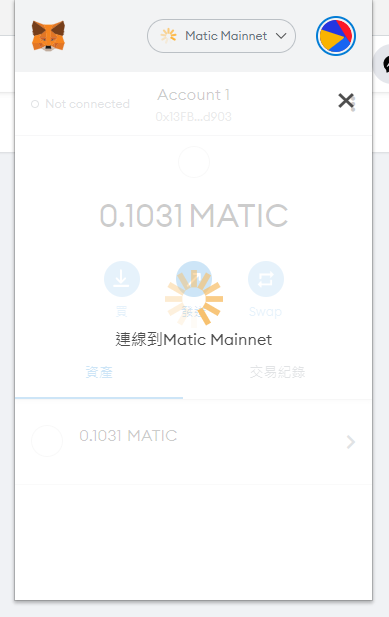The width and height of the screenshot is (389, 617).
Task: Switch to the 交易紀錄 tab
Action: point(277,372)
